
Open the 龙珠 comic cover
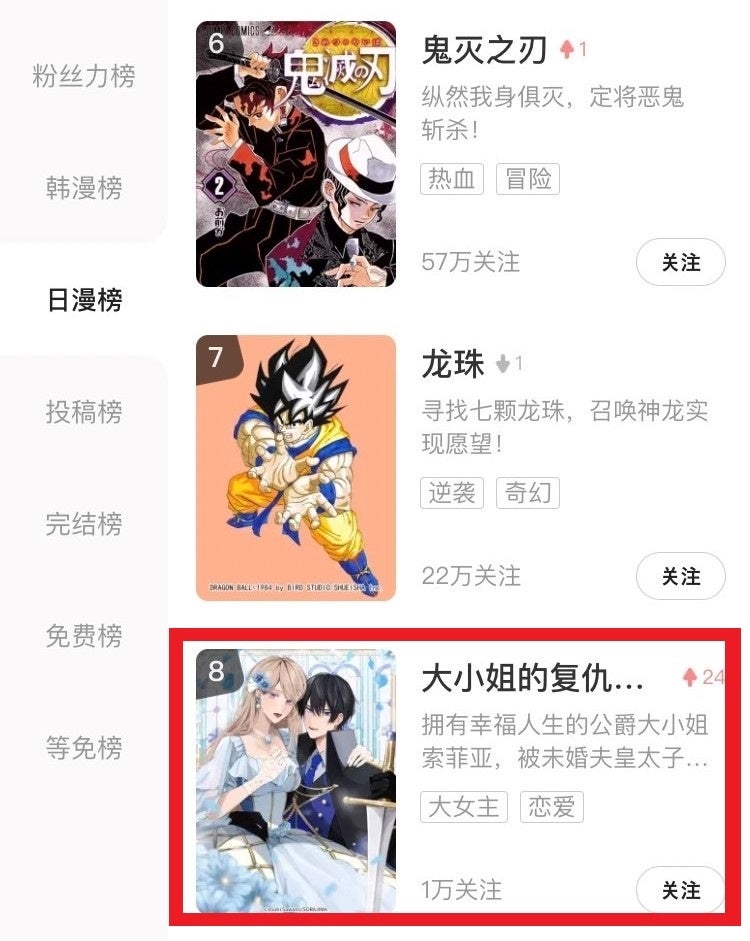[x=295, y=468]
